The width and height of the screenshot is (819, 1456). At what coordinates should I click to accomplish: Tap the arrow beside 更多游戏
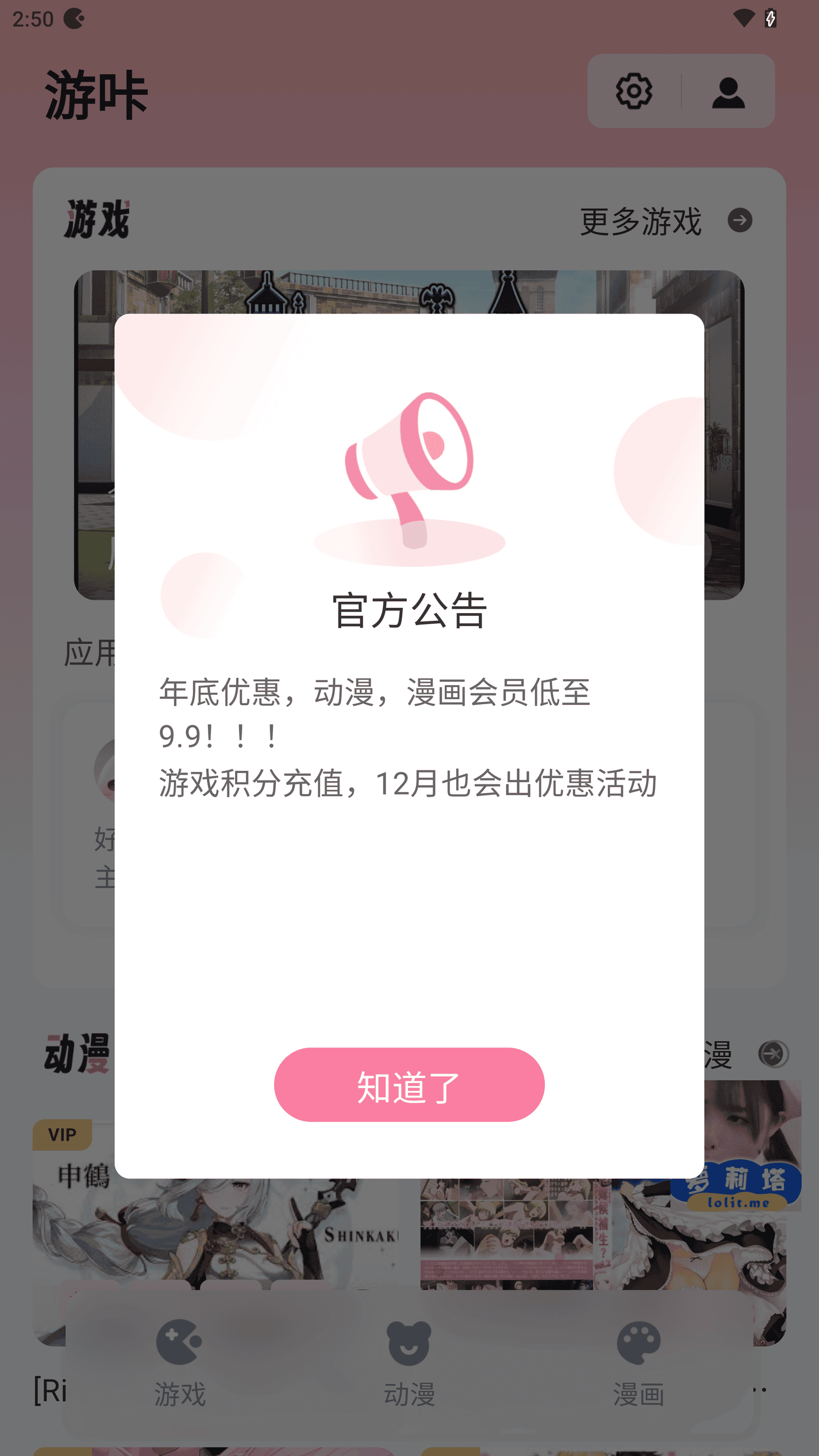pyautogui.click(x=741, y=220)
